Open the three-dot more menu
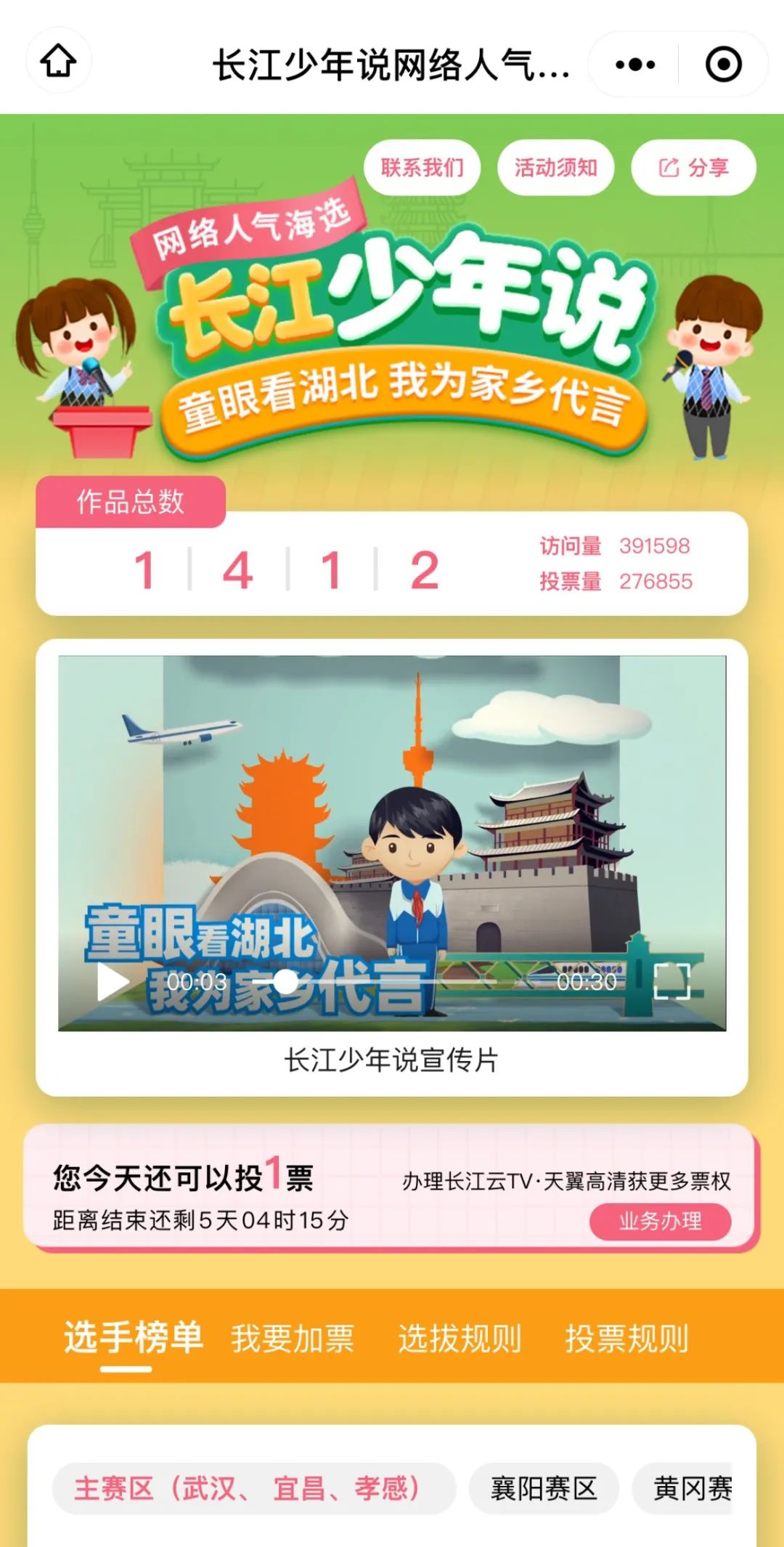The height and width of the screenshot is (1547, 784). 635,65
